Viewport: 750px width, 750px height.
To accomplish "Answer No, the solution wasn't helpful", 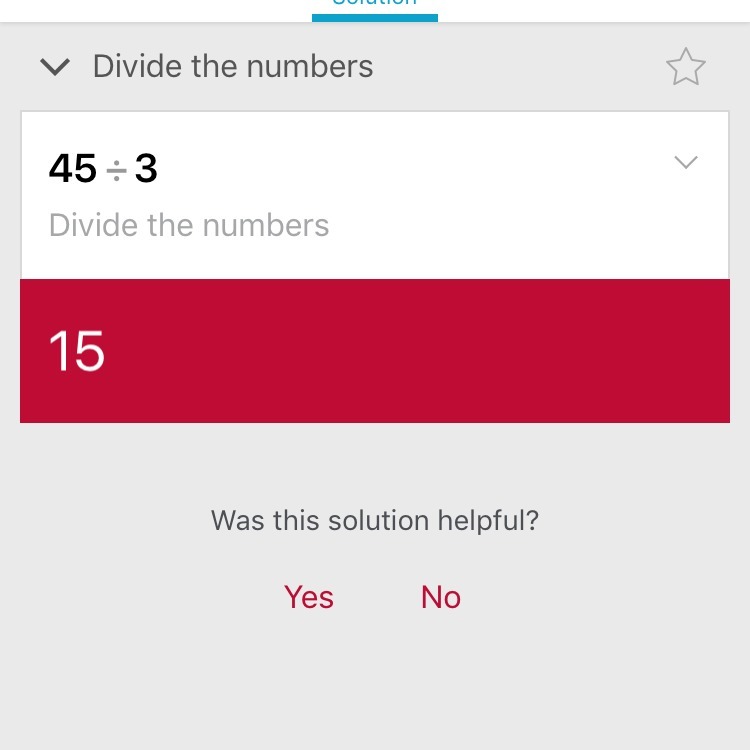I will click(441, 597).
